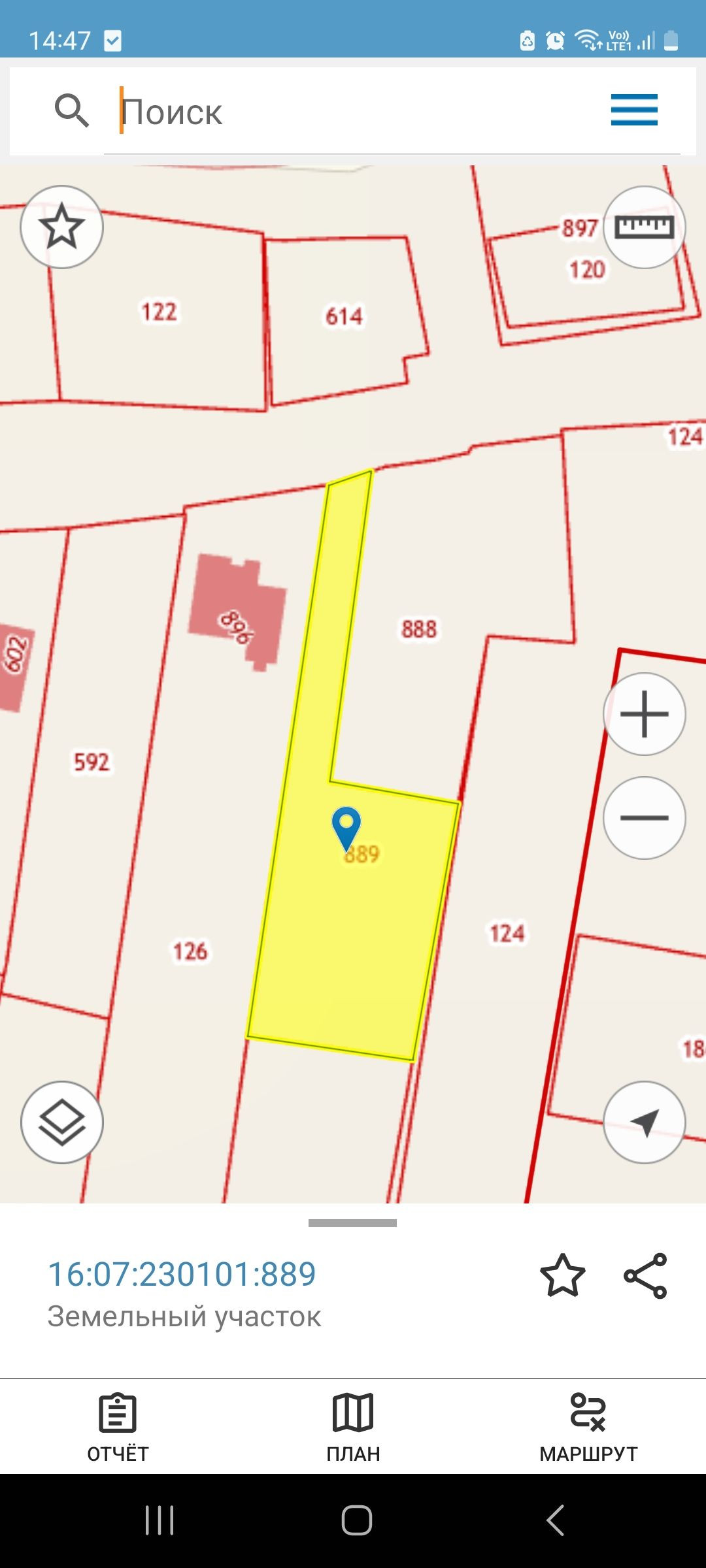Return to the home screen
Screen dimensions: 706x1568
[356, 1520]
